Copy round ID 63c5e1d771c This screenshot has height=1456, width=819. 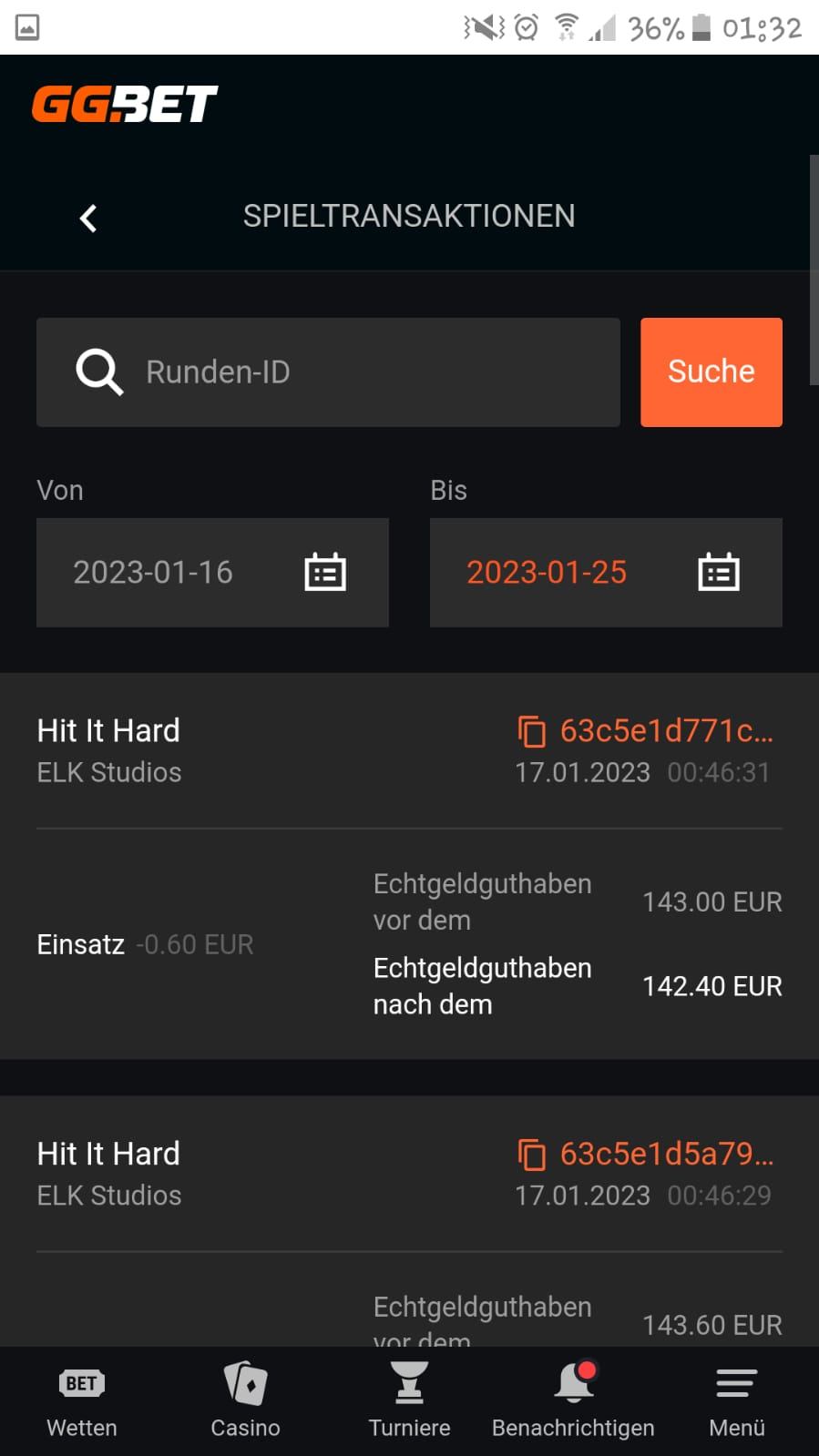(532, 731)
